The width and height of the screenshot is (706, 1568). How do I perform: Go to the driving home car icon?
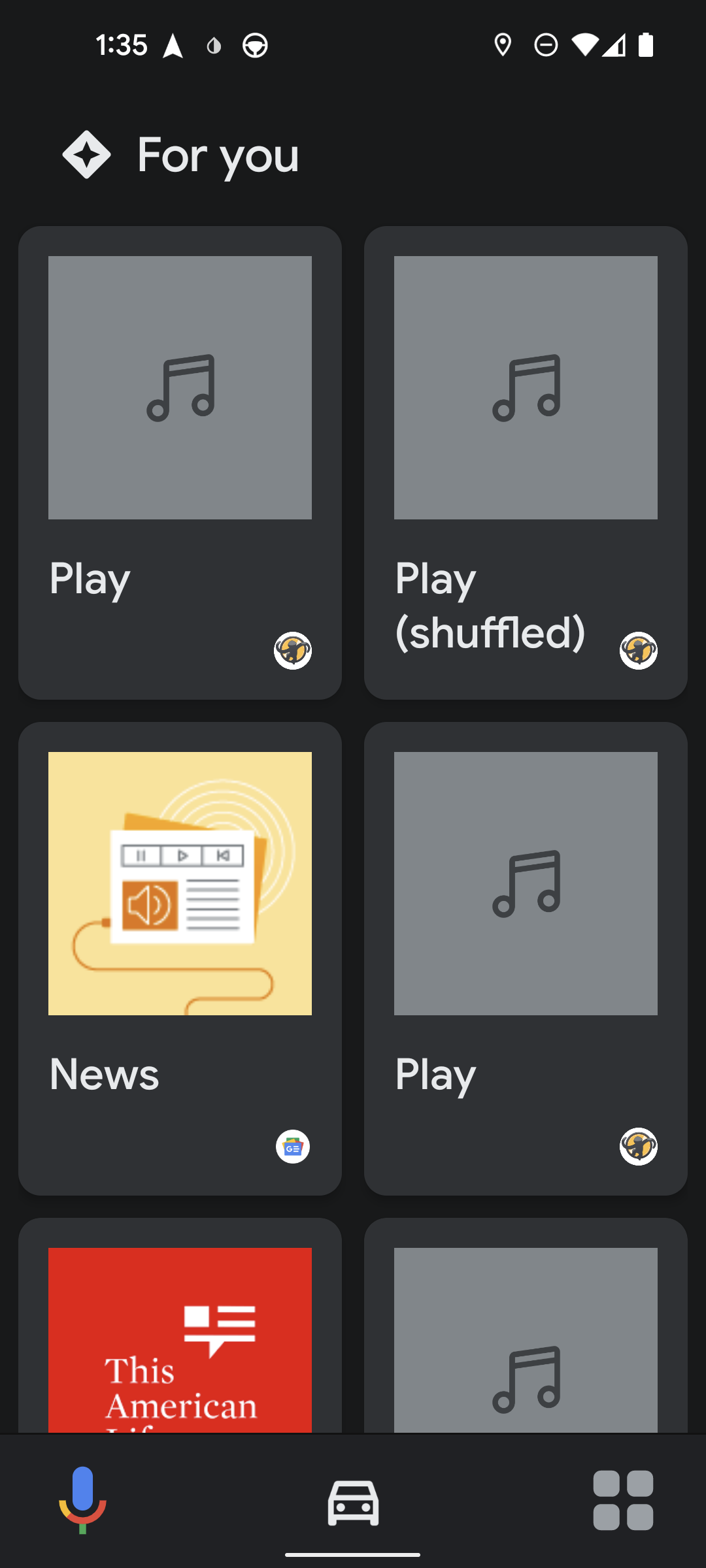tap(353, 1501)
